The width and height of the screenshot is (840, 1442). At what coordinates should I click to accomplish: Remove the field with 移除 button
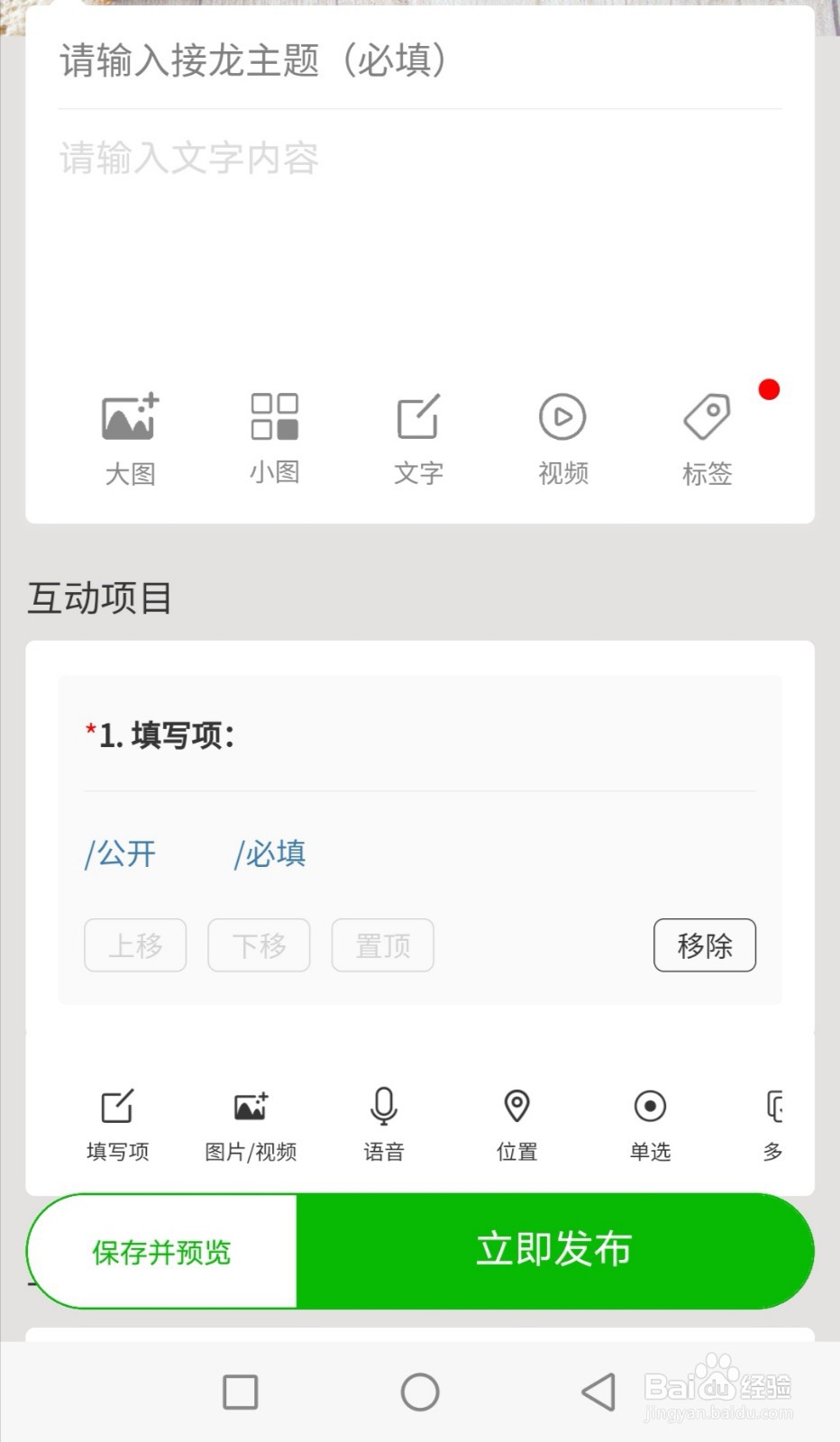pyautogui.click(x=705, y=945)
